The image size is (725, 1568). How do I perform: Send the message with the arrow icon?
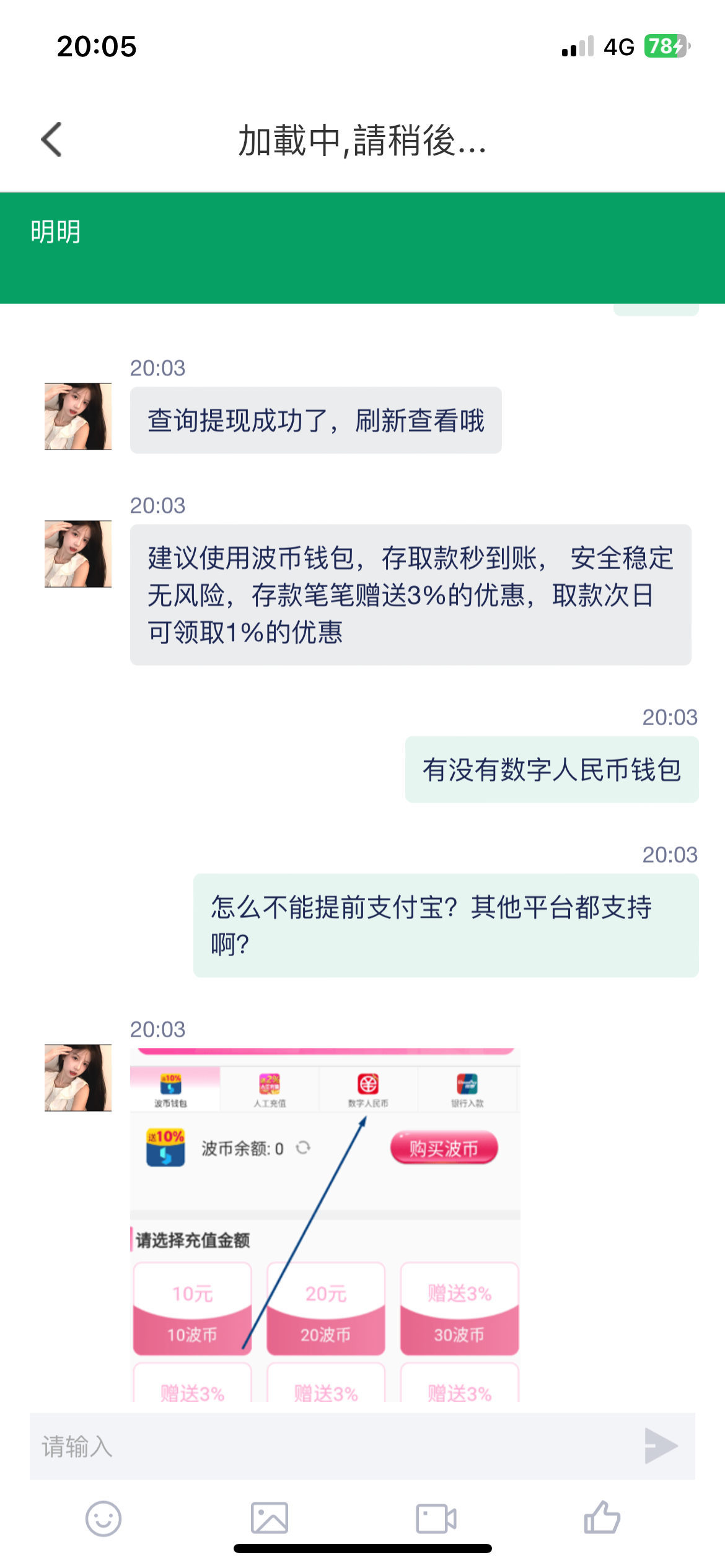(661, 1446)
